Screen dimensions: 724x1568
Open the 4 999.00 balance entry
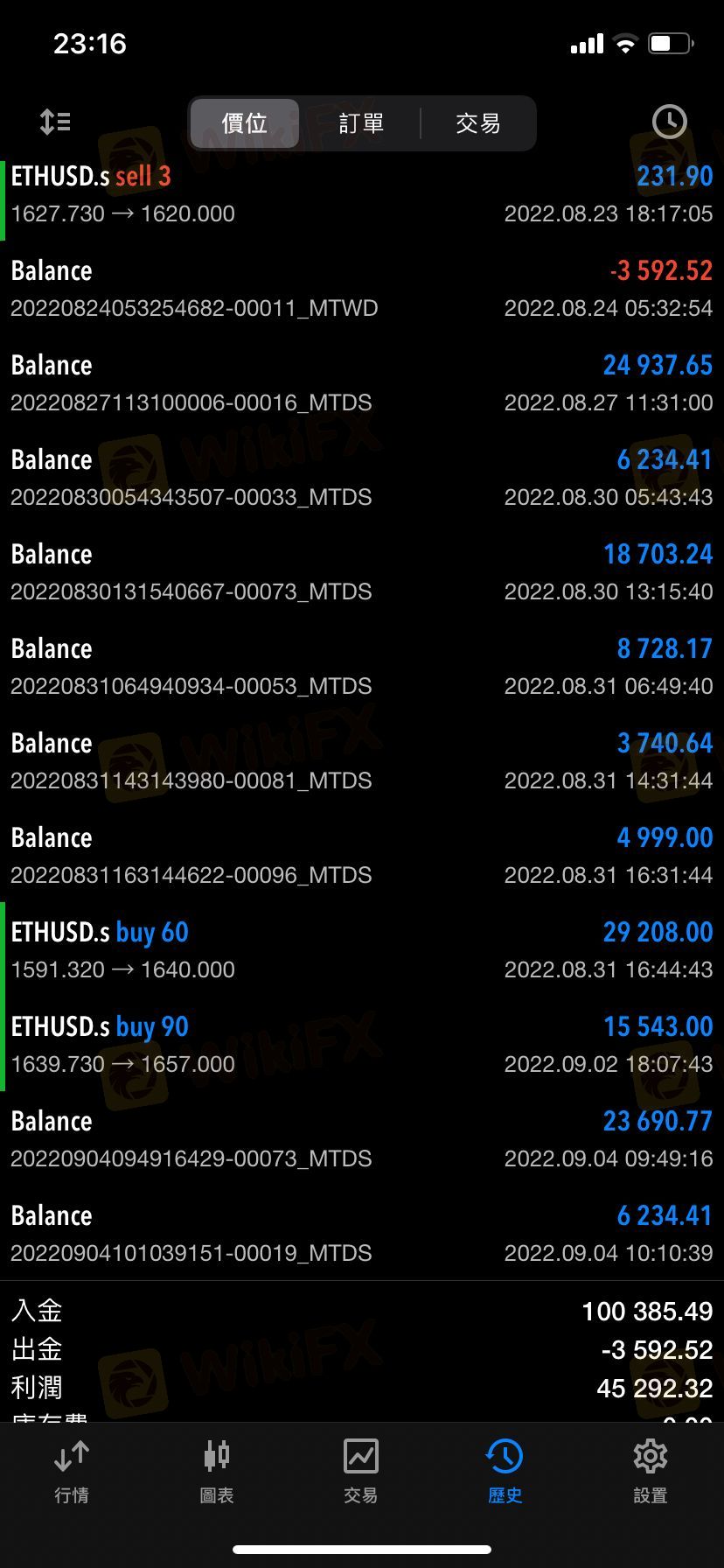click(x=362, y=856)
